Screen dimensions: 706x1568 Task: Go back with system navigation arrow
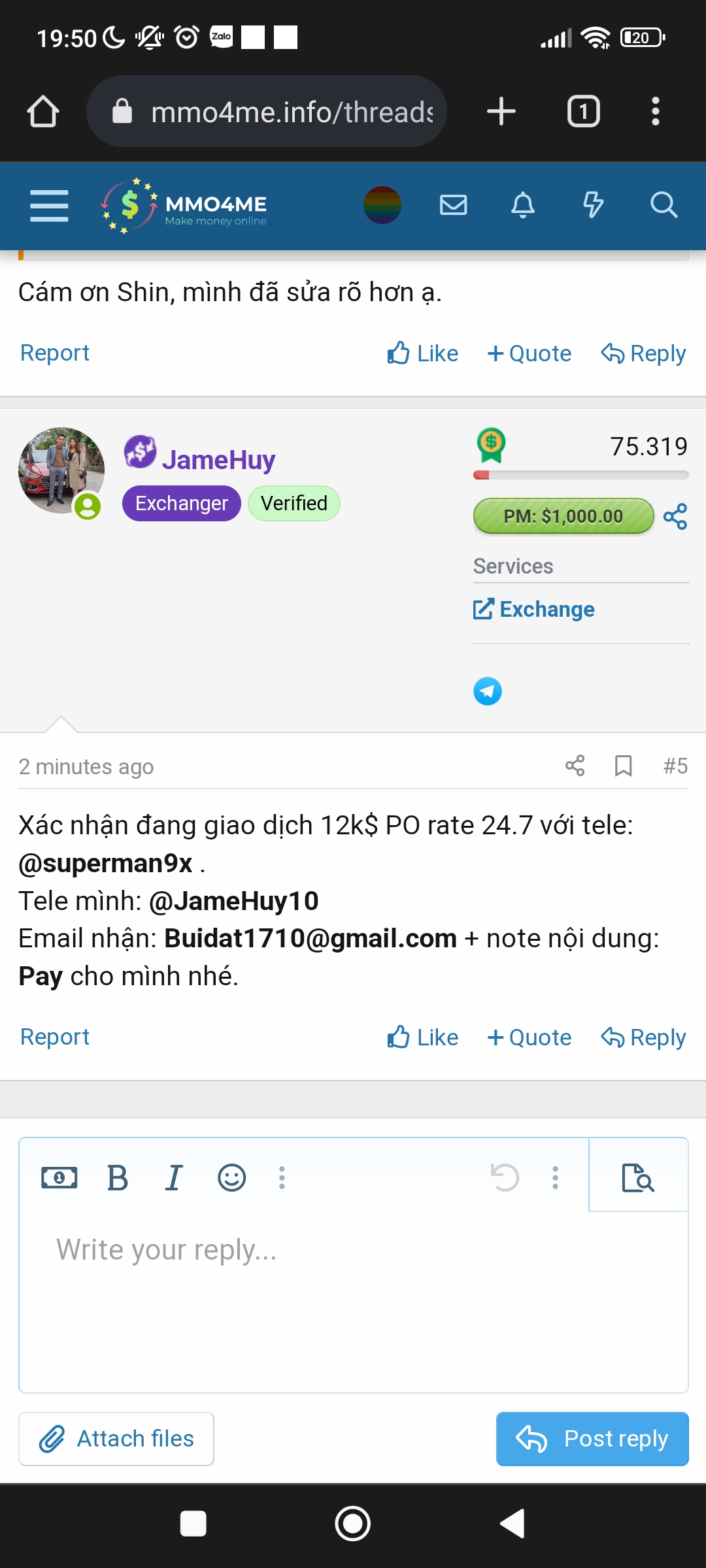(513, 1524)
